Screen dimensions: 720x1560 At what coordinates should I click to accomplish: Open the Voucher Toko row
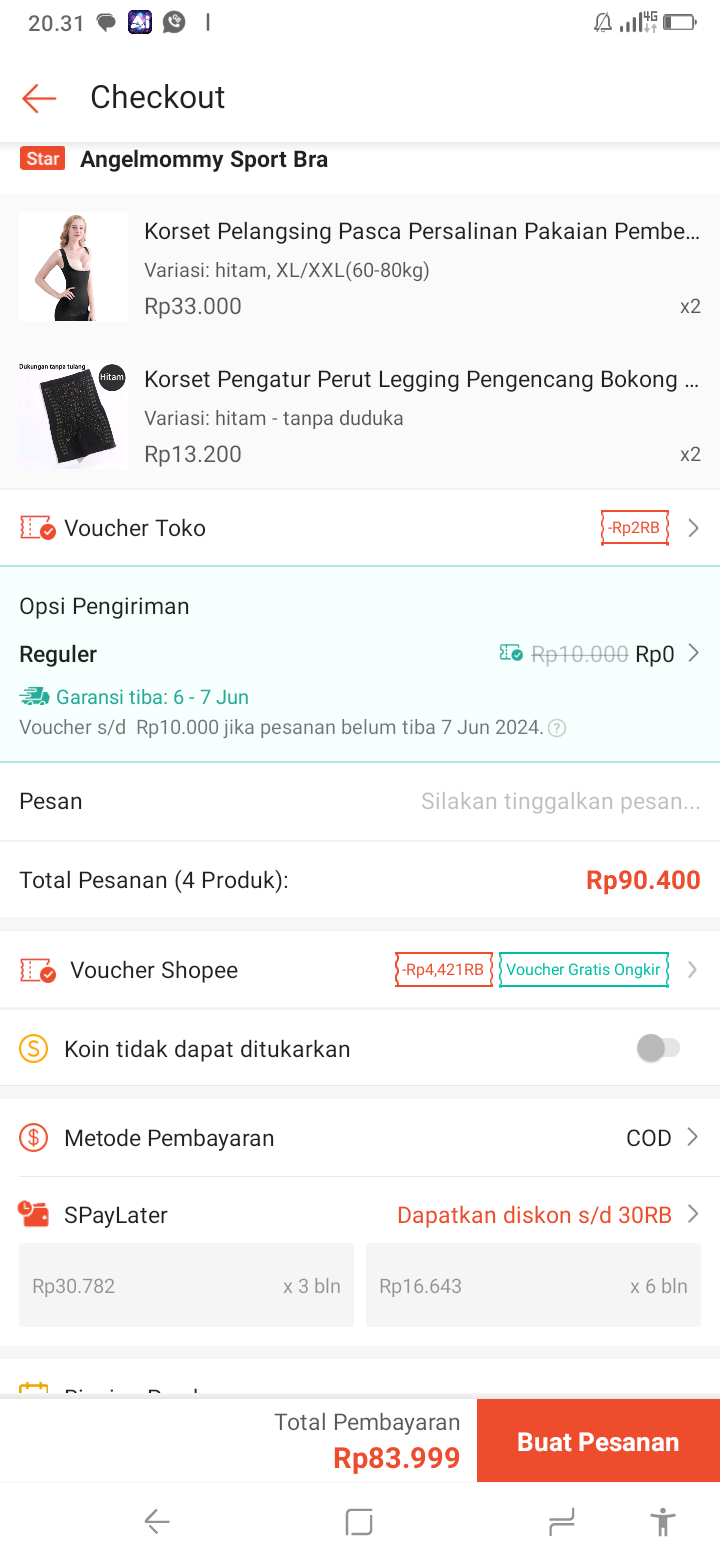360,528
